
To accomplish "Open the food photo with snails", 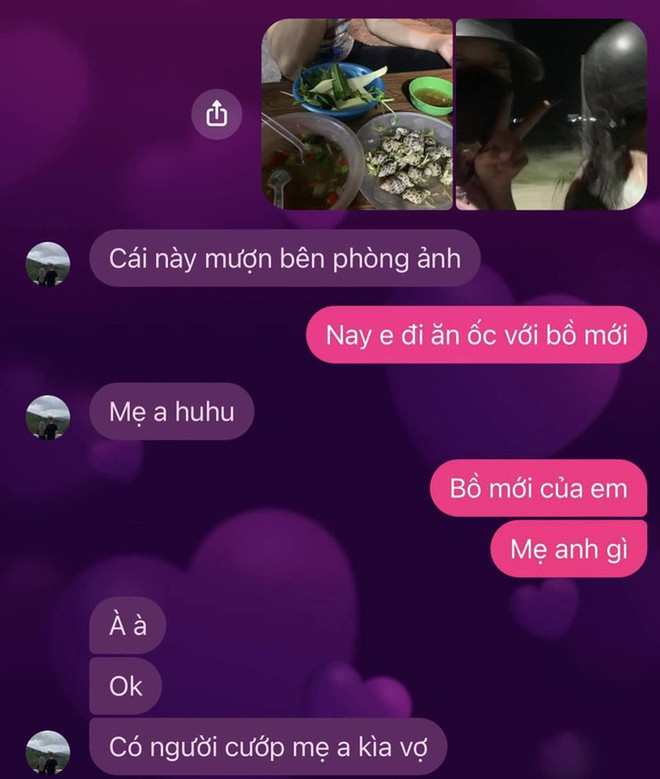I will coord(356,115).
